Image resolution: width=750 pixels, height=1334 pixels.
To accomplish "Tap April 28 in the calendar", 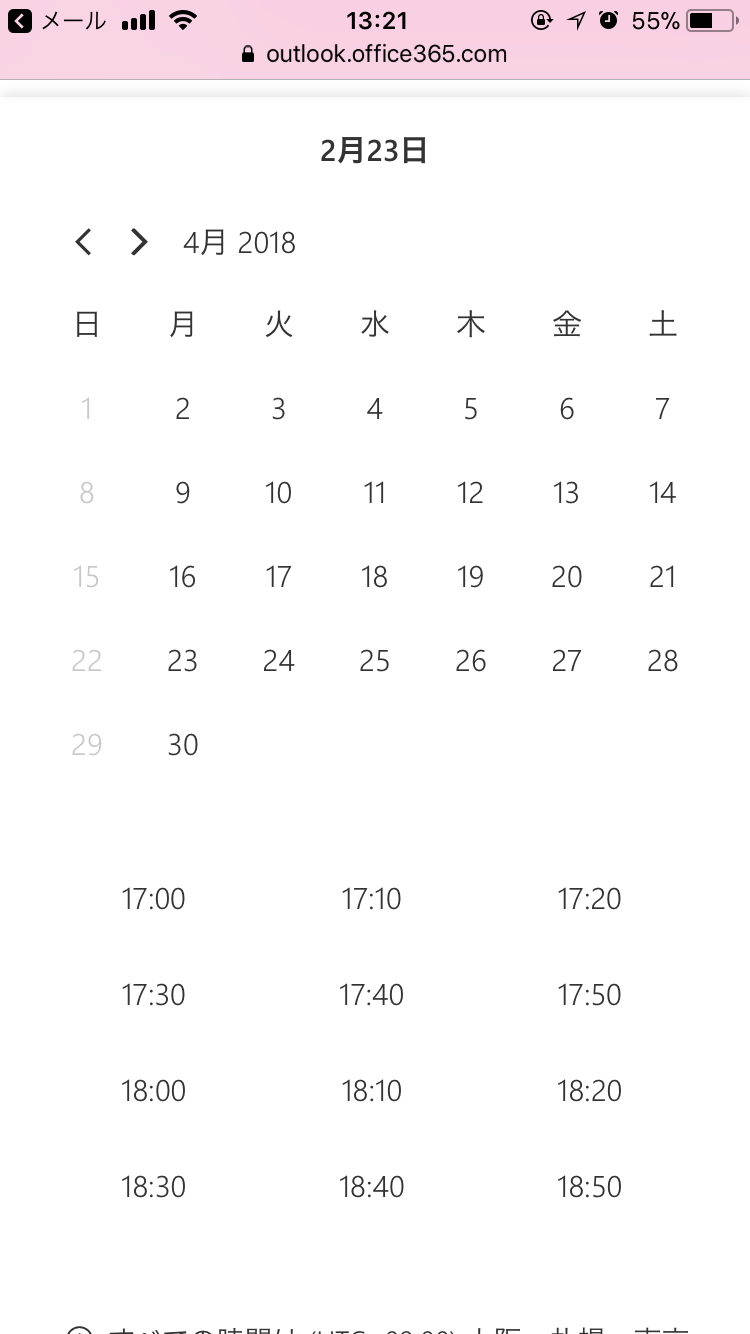I will [663, 661].
